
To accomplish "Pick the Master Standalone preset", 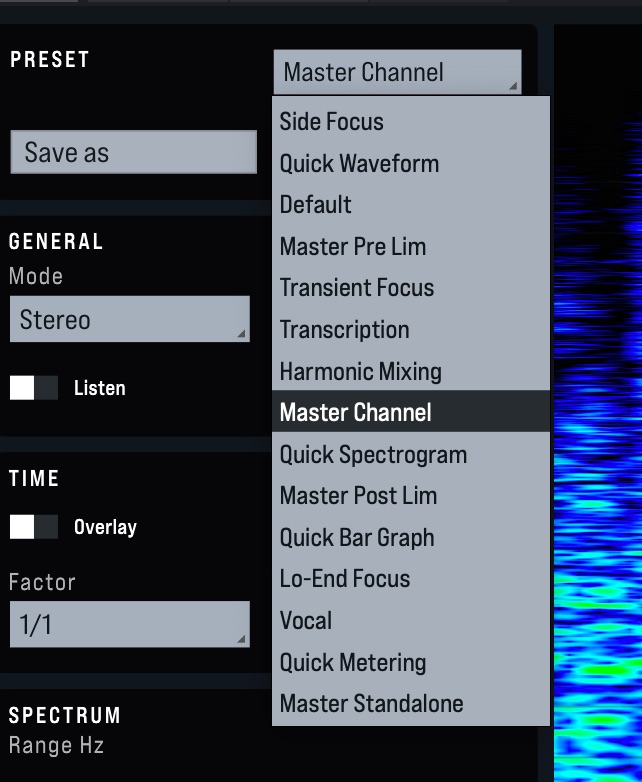I will tap(410, 704).
